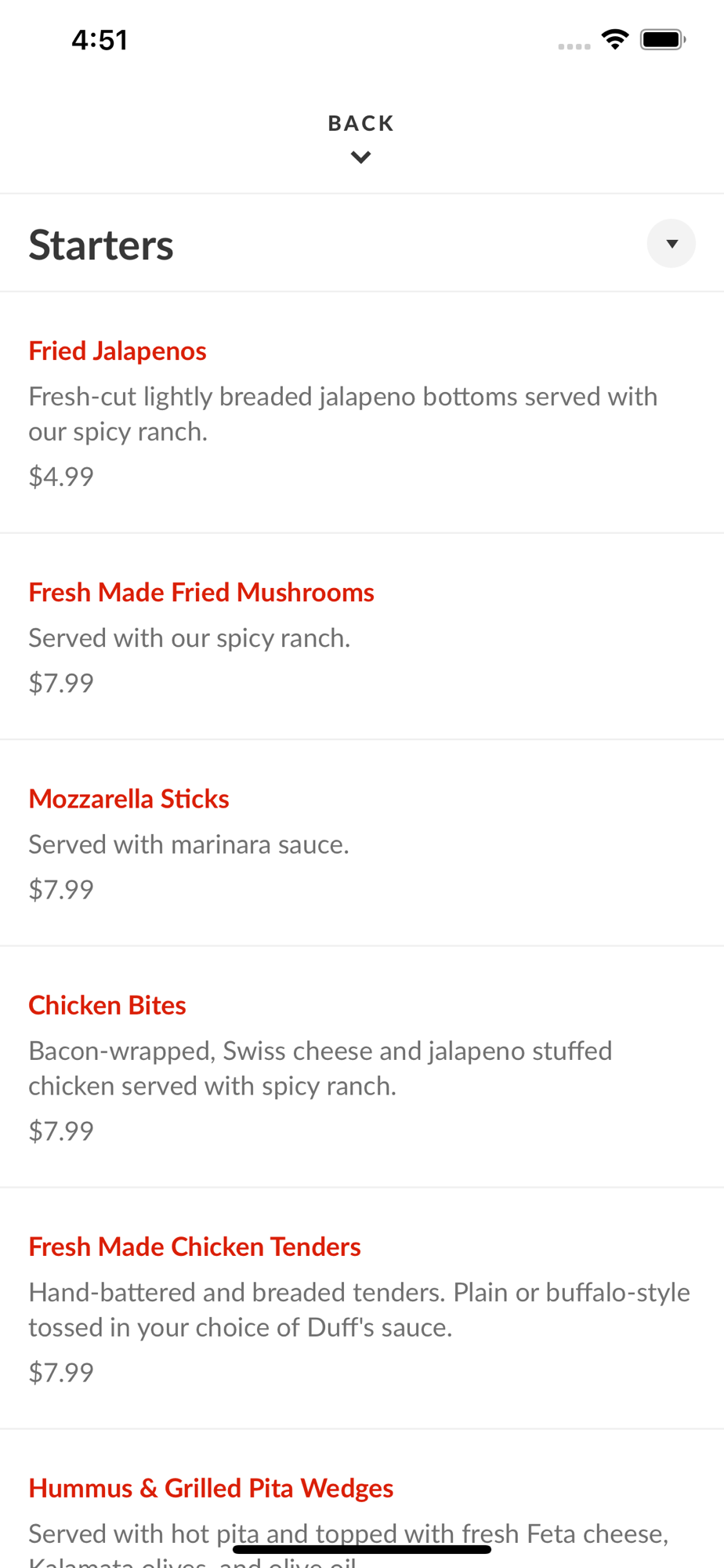
Task: Open the Fried Jalapenos item
Action: pyautogui.click(x=362, y=413)
